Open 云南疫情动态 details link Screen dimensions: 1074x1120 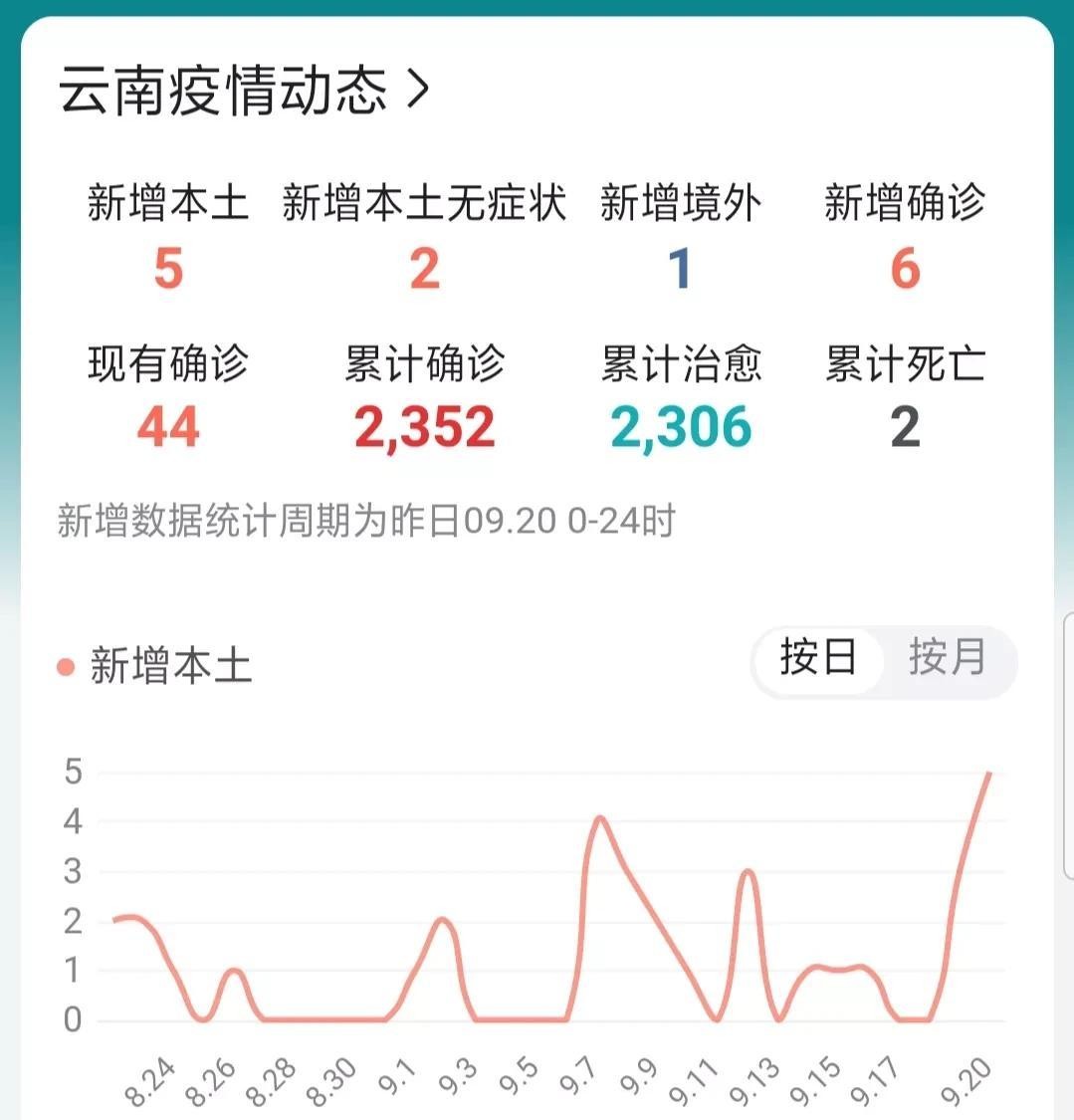coord(244,90)
